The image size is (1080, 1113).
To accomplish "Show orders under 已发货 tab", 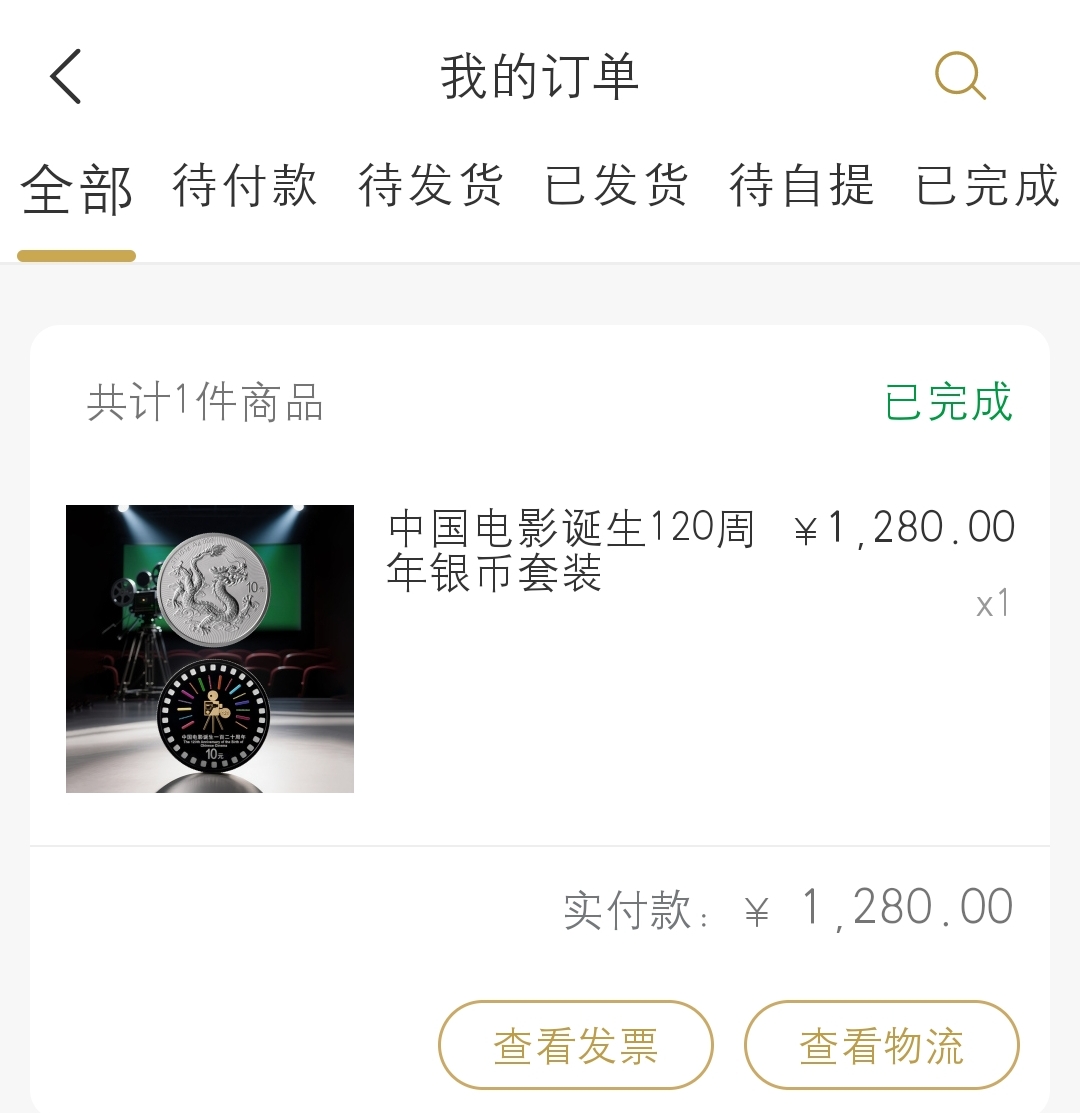I will 616,187.
